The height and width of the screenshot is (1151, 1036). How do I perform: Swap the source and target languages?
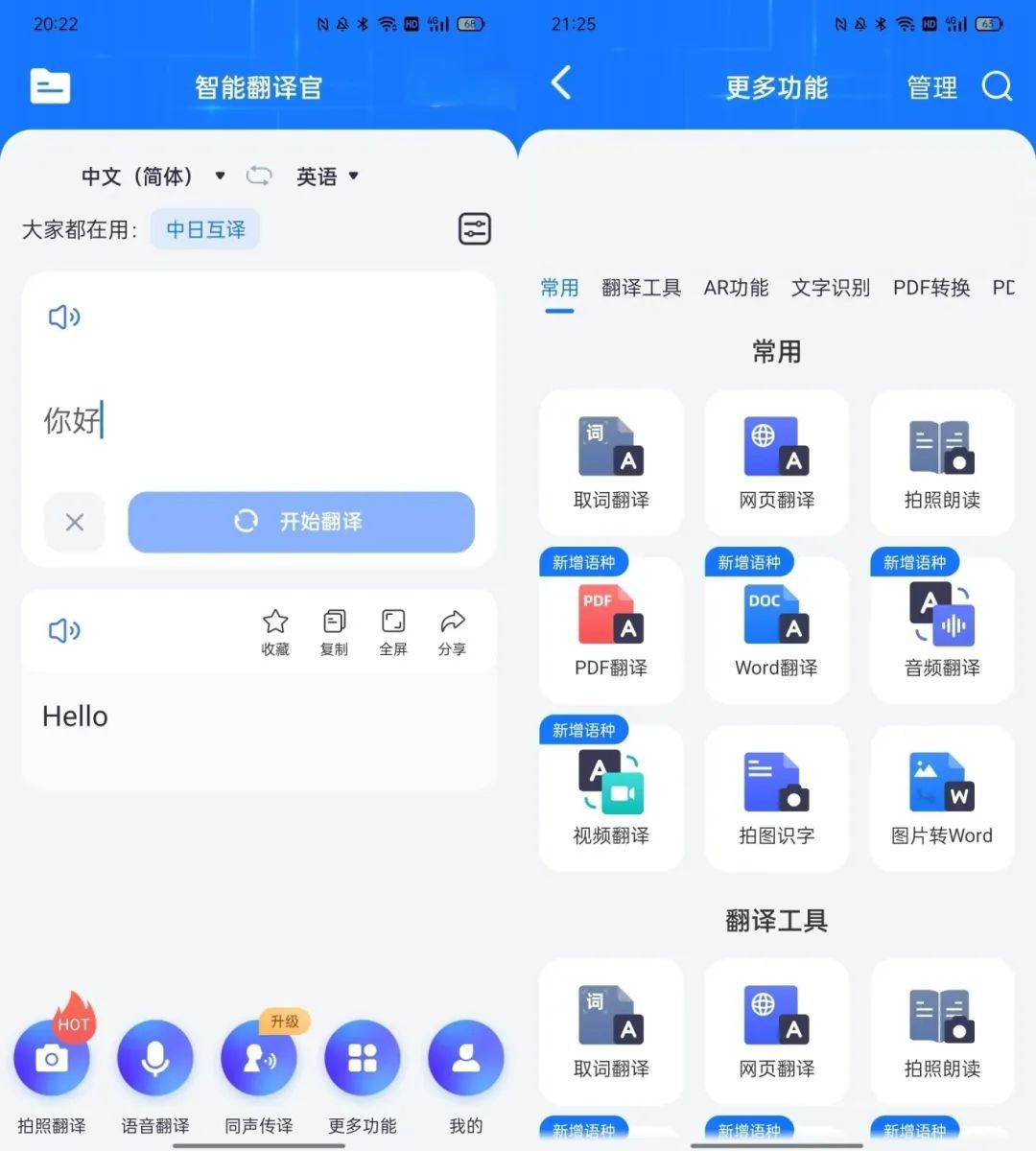pos(259,176)
